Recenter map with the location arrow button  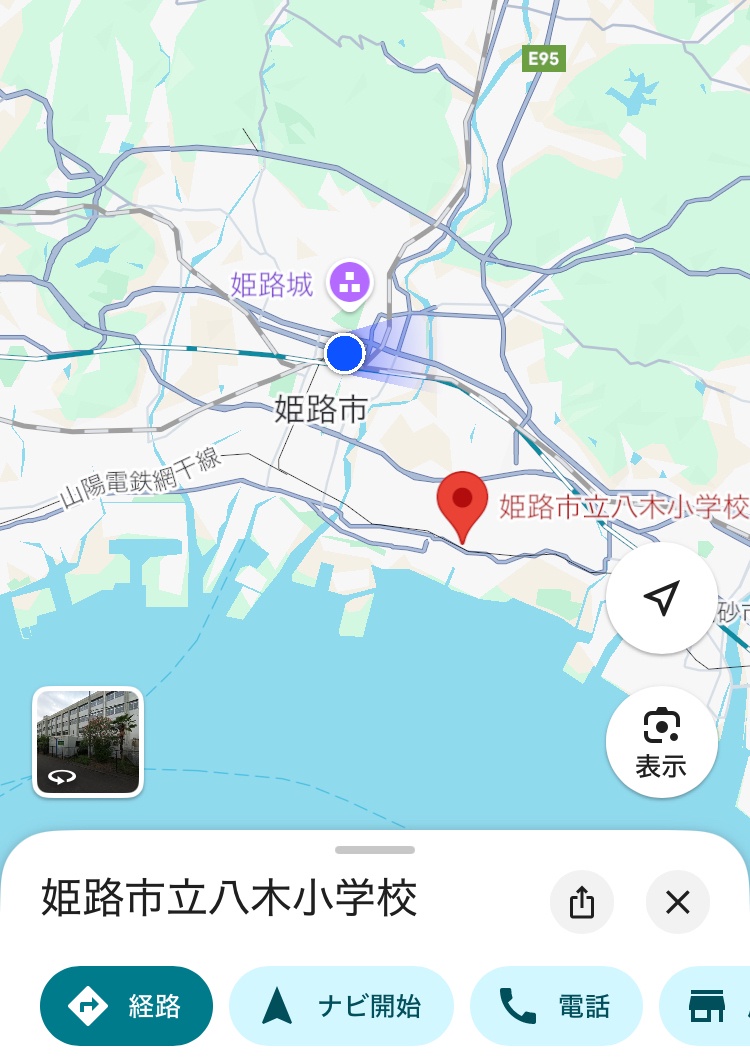coord(661,598)
